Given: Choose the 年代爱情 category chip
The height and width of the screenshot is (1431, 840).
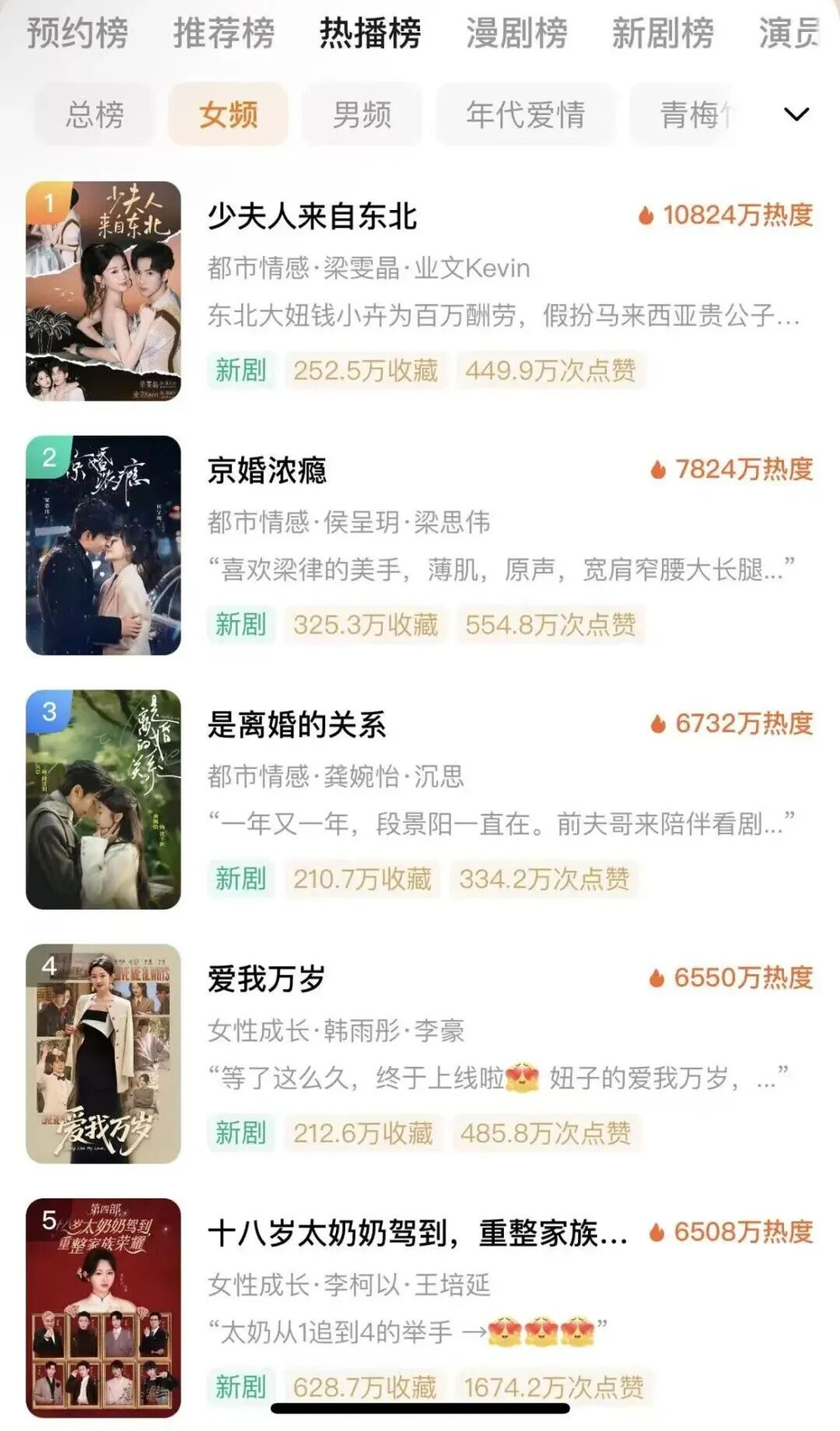Looking at the screenshot, I should [525, 114].
